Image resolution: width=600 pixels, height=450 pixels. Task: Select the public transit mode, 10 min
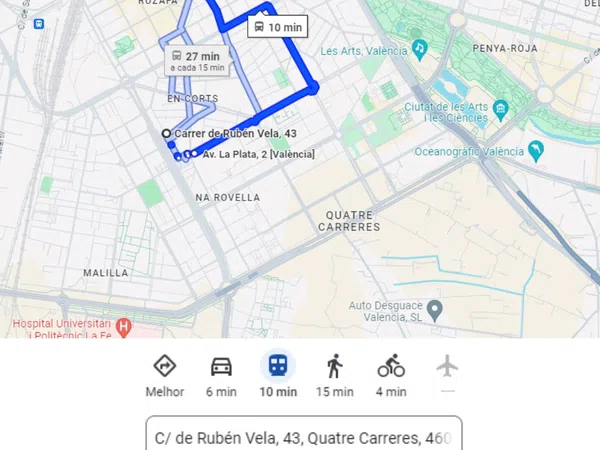(x=278, y=375)
